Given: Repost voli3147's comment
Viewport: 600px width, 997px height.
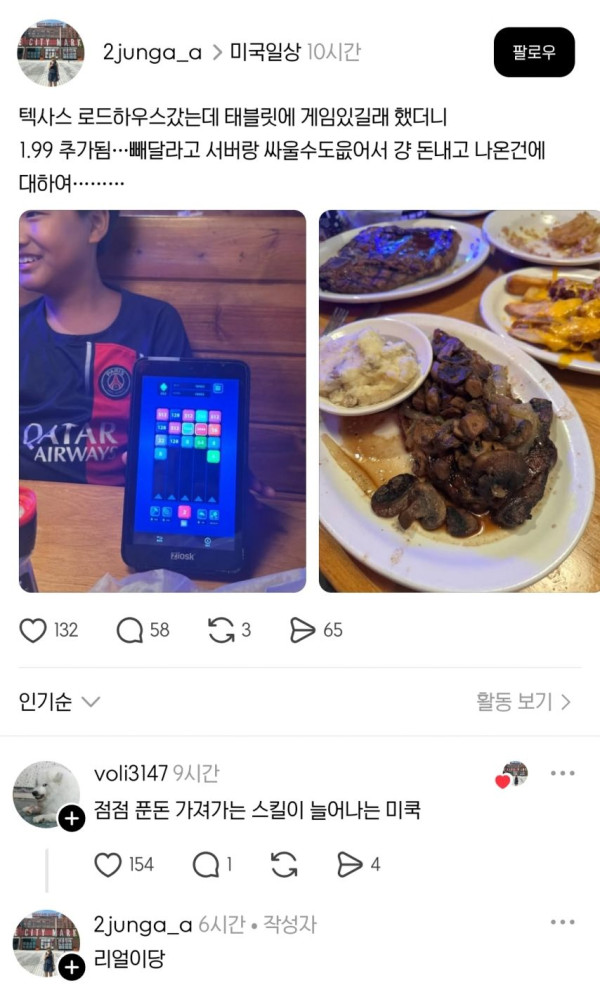Looking at the screenshot, I should click(283, 864).
